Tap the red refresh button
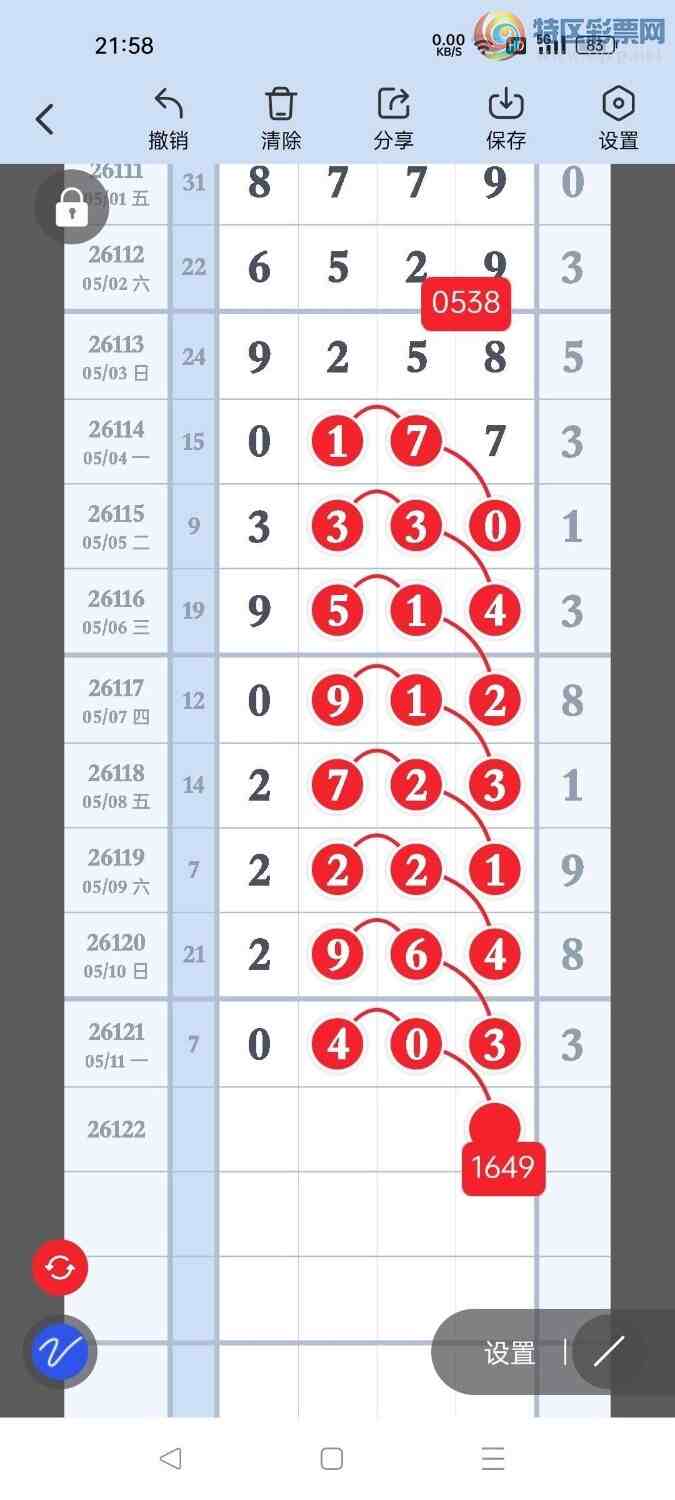Screen dimensions: 675x1500 pyautogui.click(x=60, y=1269)
